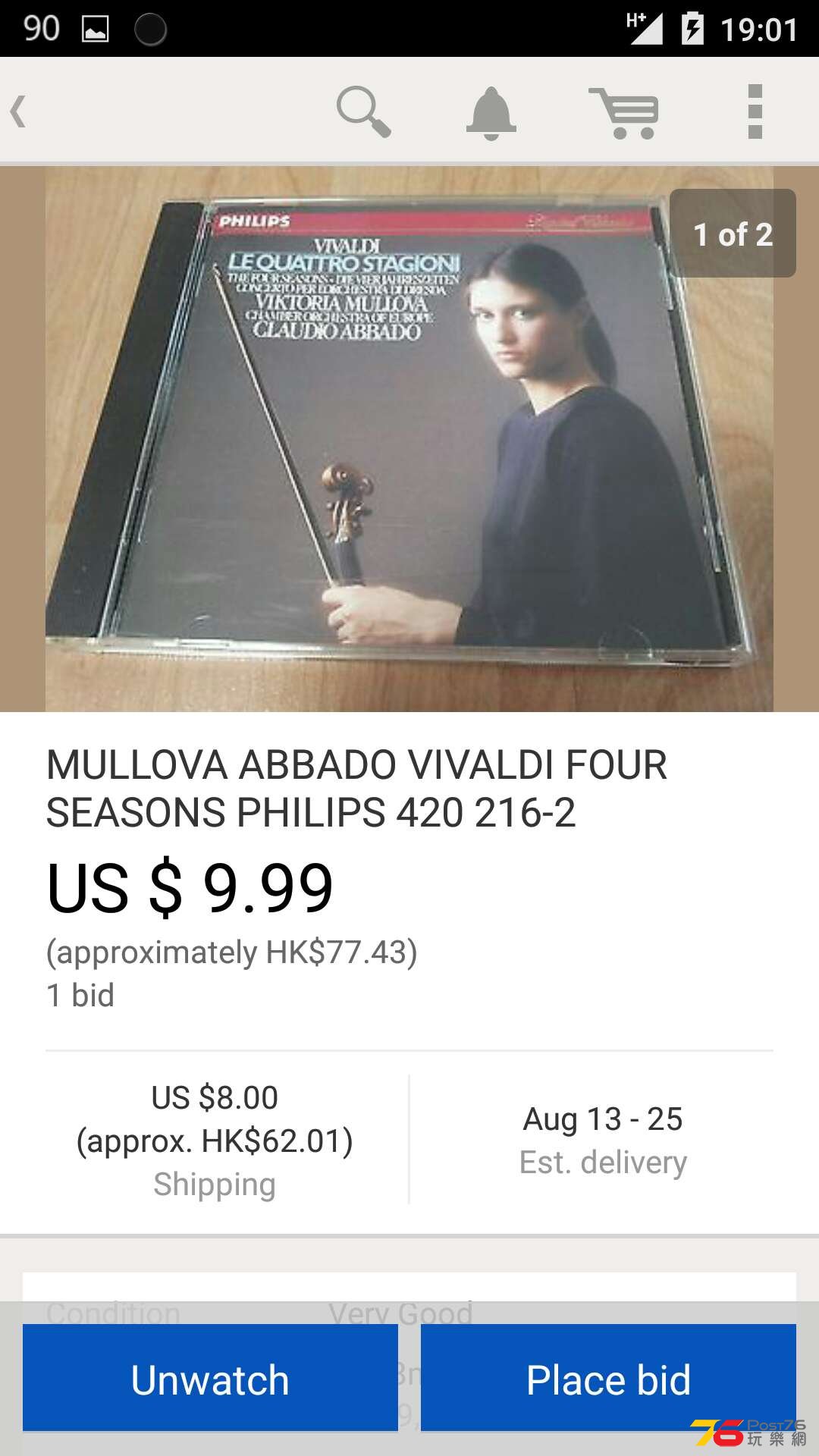This screenshot has height=1456, width=819.
Task: Open the overflow menu
Action: point(755,111)
